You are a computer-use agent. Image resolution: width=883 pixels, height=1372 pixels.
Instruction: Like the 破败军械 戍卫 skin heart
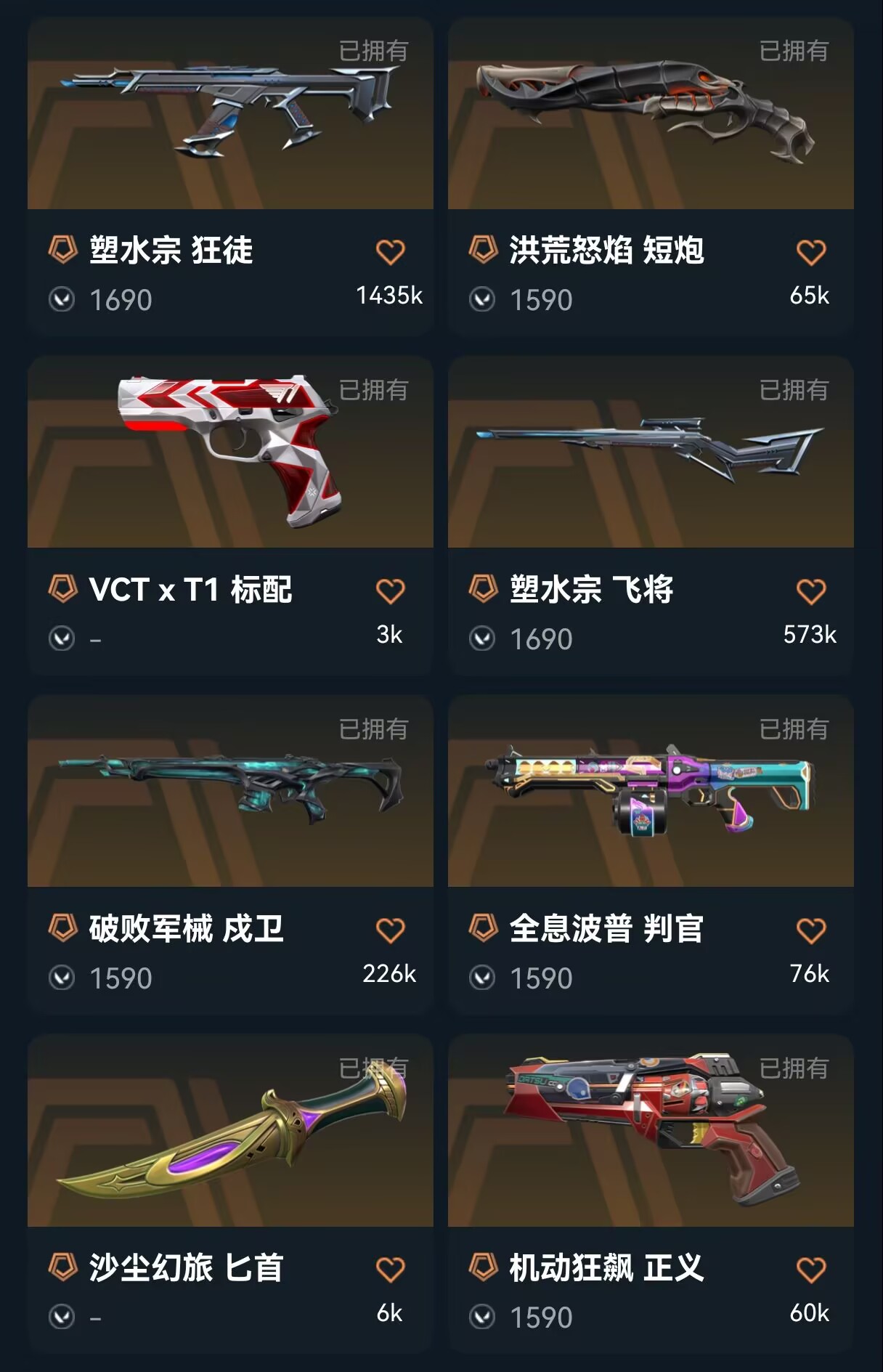[x=390, y=930]
